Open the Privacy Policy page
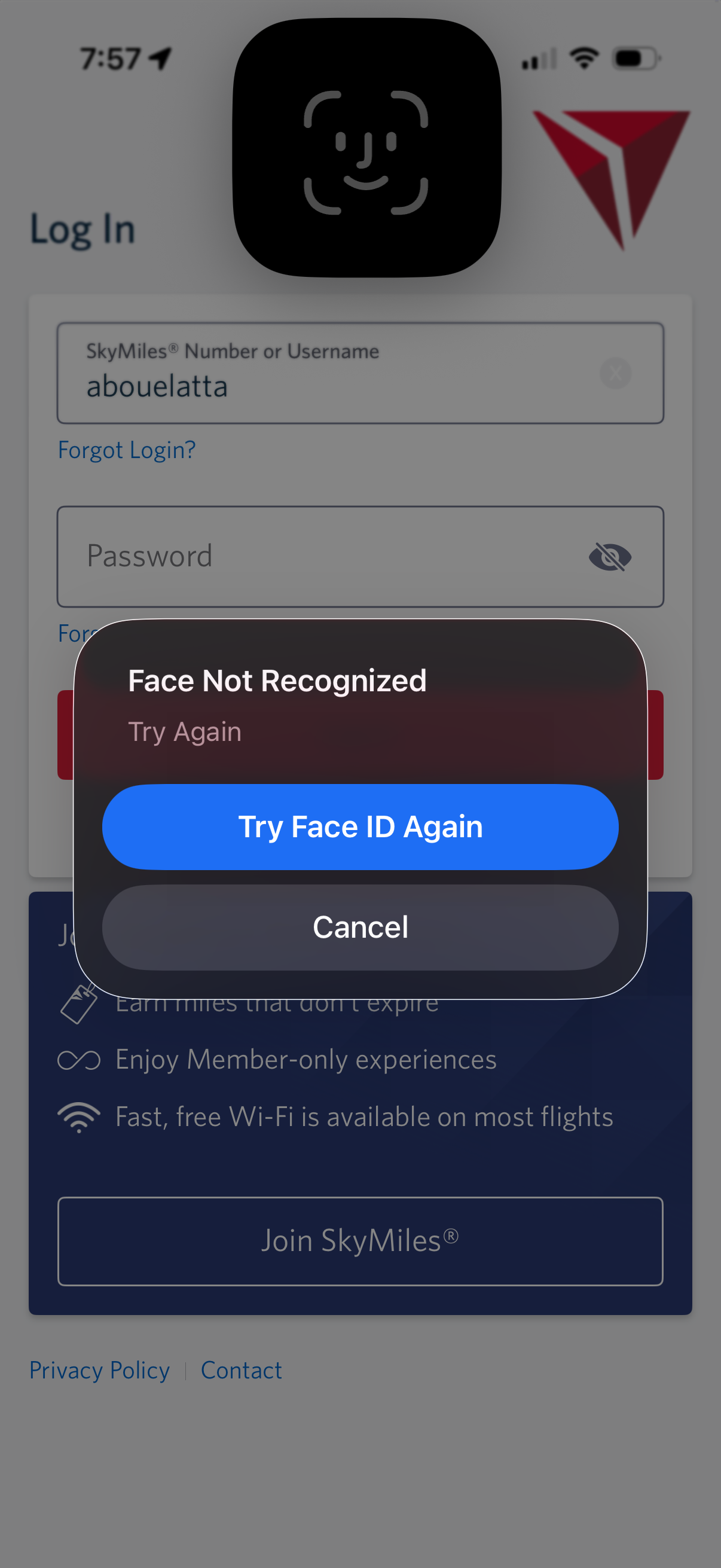The image size is (721, 1568). click(x=99, y=1370)
